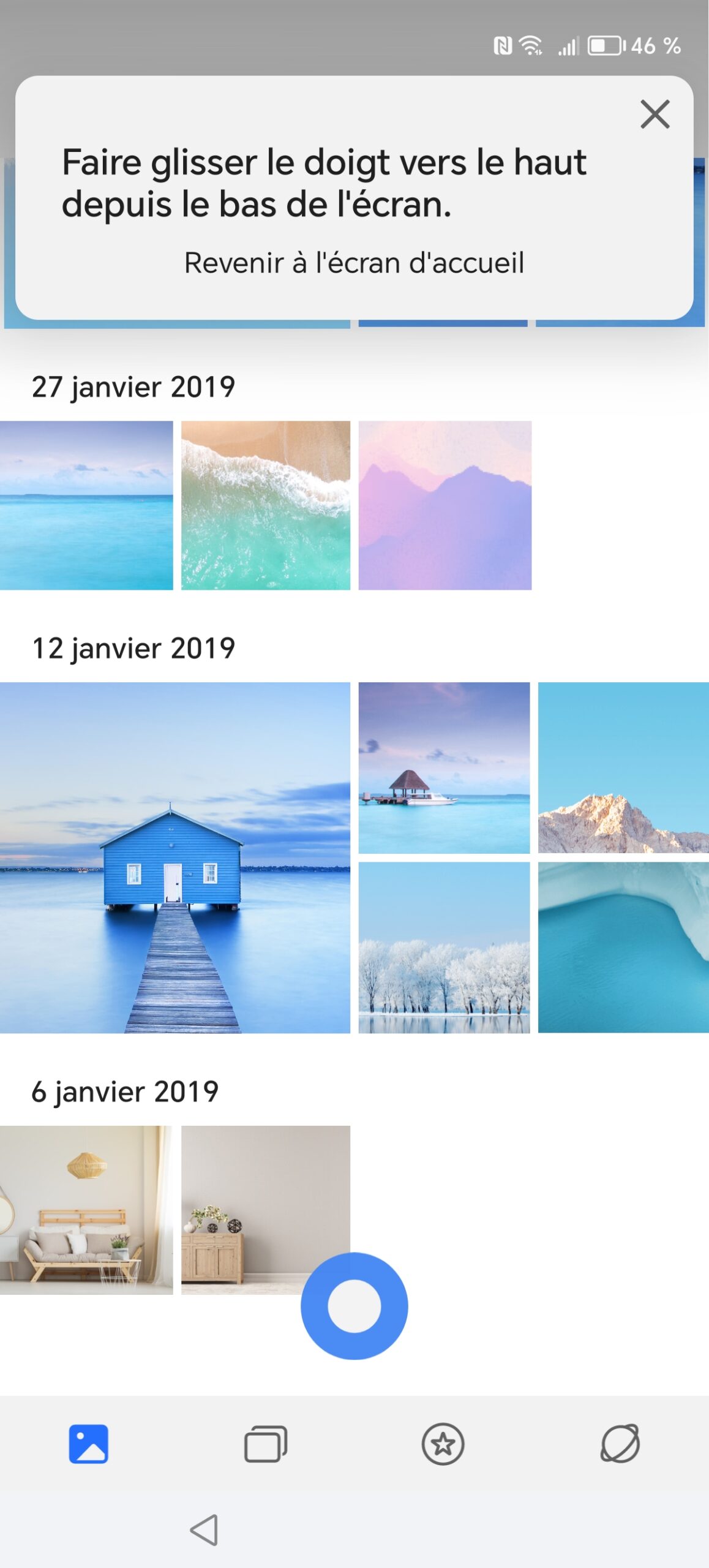Open the turquoise ice water photo

623,947
